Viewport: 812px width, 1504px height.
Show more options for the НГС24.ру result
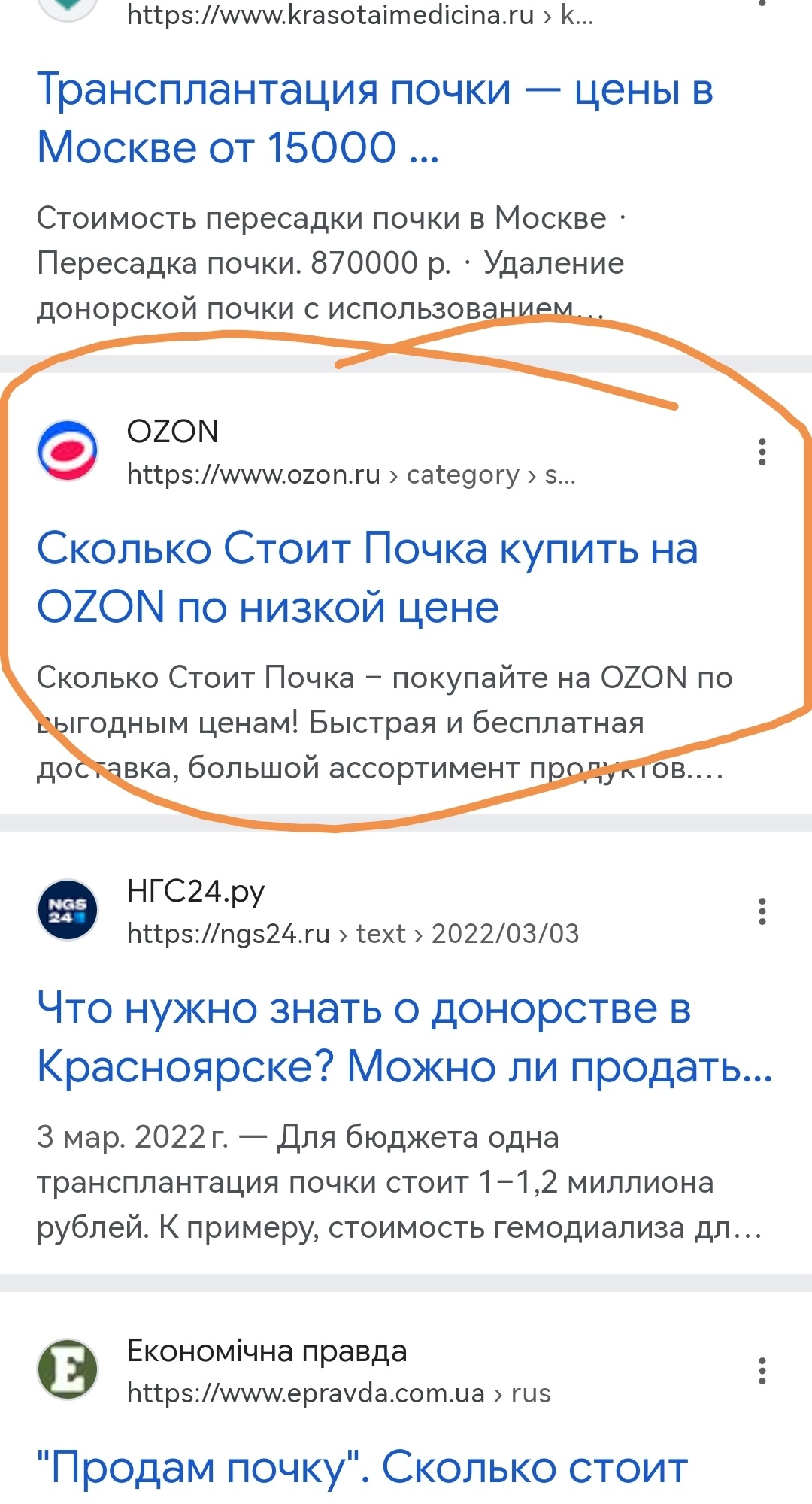point(762,911)
